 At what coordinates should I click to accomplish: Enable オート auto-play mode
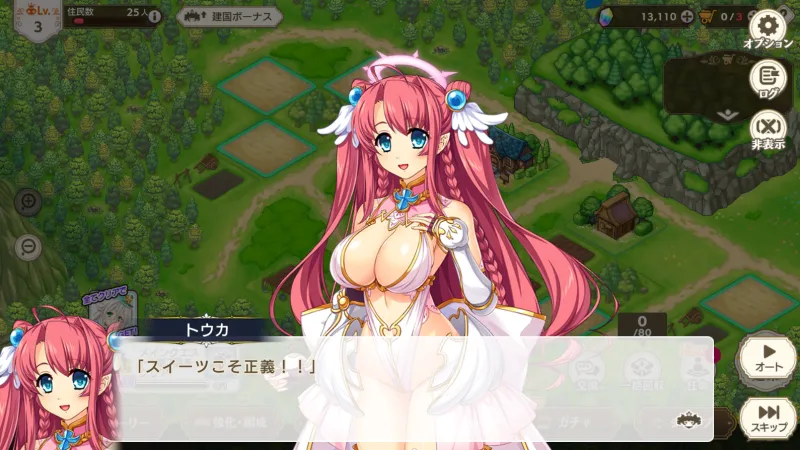tap(768, 357)
